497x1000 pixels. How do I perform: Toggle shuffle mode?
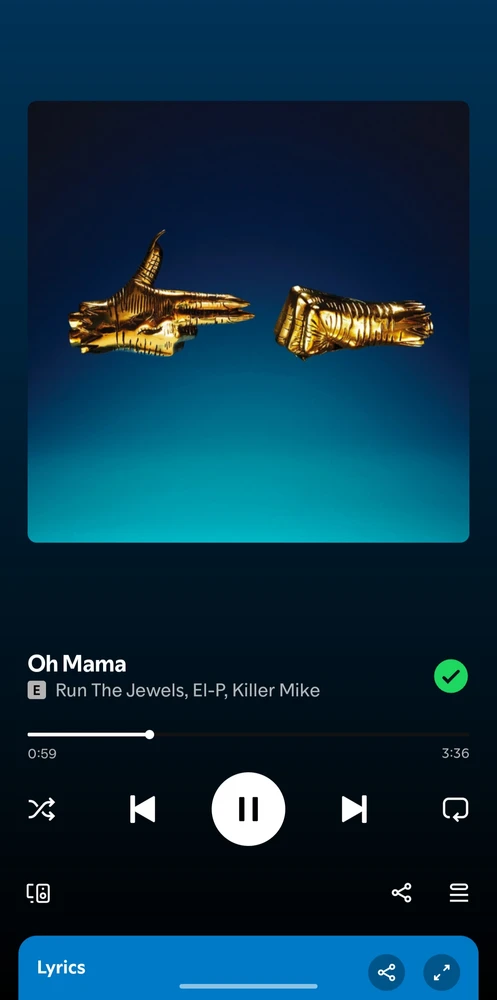point(41,809)
